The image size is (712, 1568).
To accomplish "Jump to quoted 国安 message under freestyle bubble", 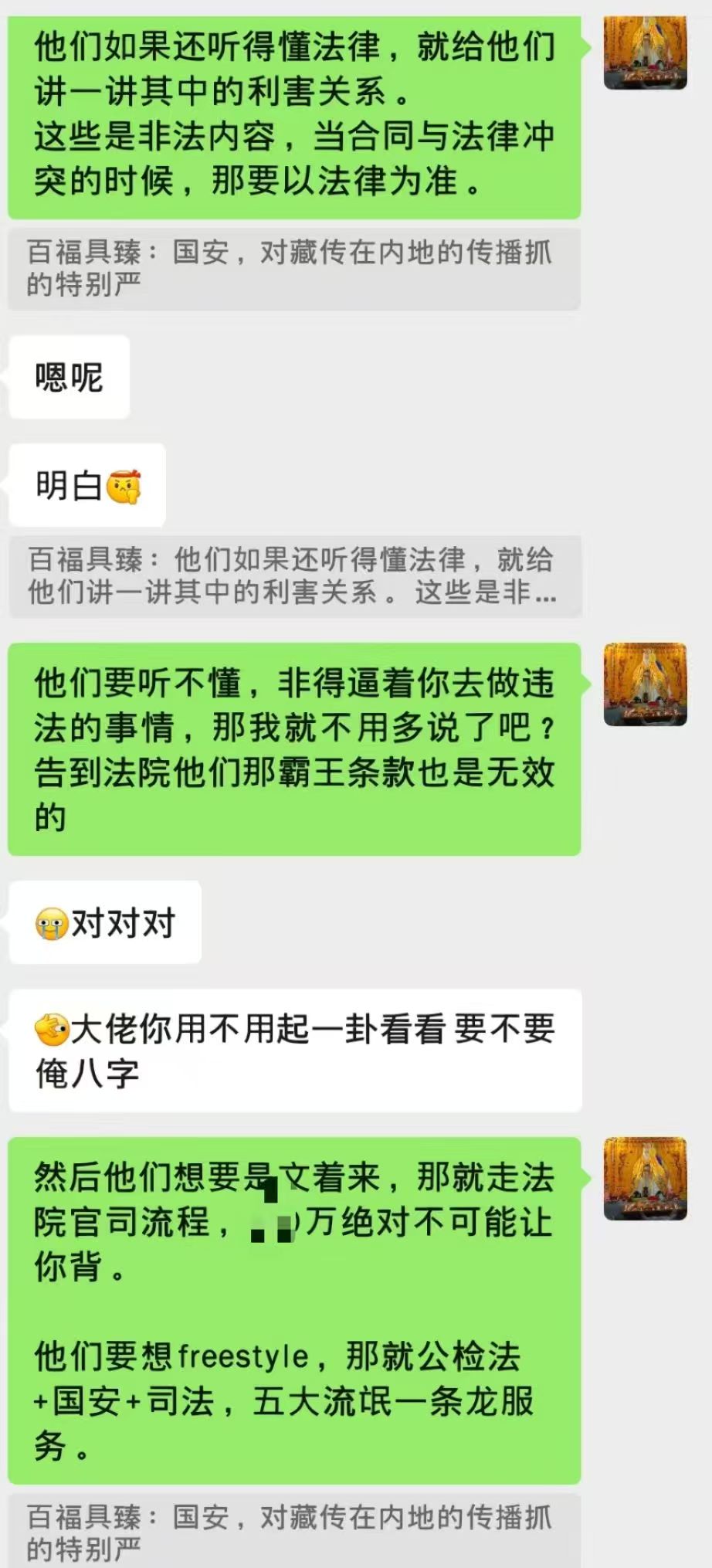I will click(293, 1532).
